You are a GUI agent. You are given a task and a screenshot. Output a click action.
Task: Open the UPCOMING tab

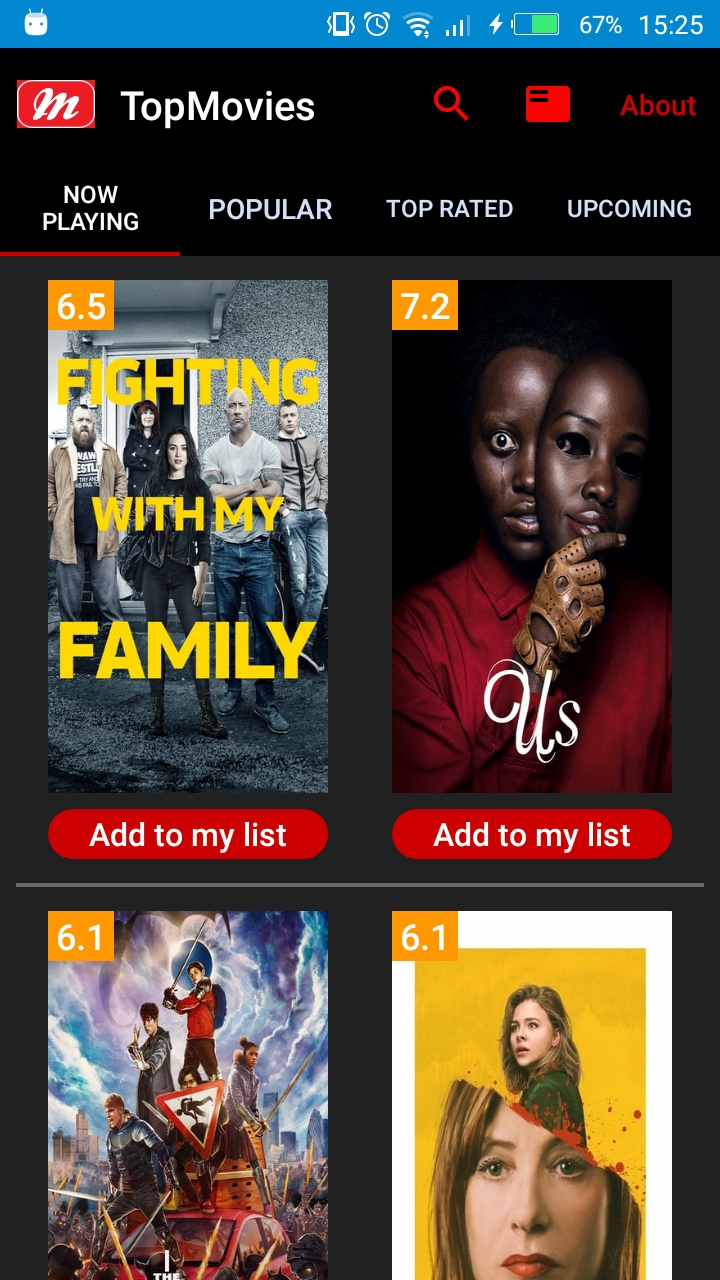tap(629, 209)
